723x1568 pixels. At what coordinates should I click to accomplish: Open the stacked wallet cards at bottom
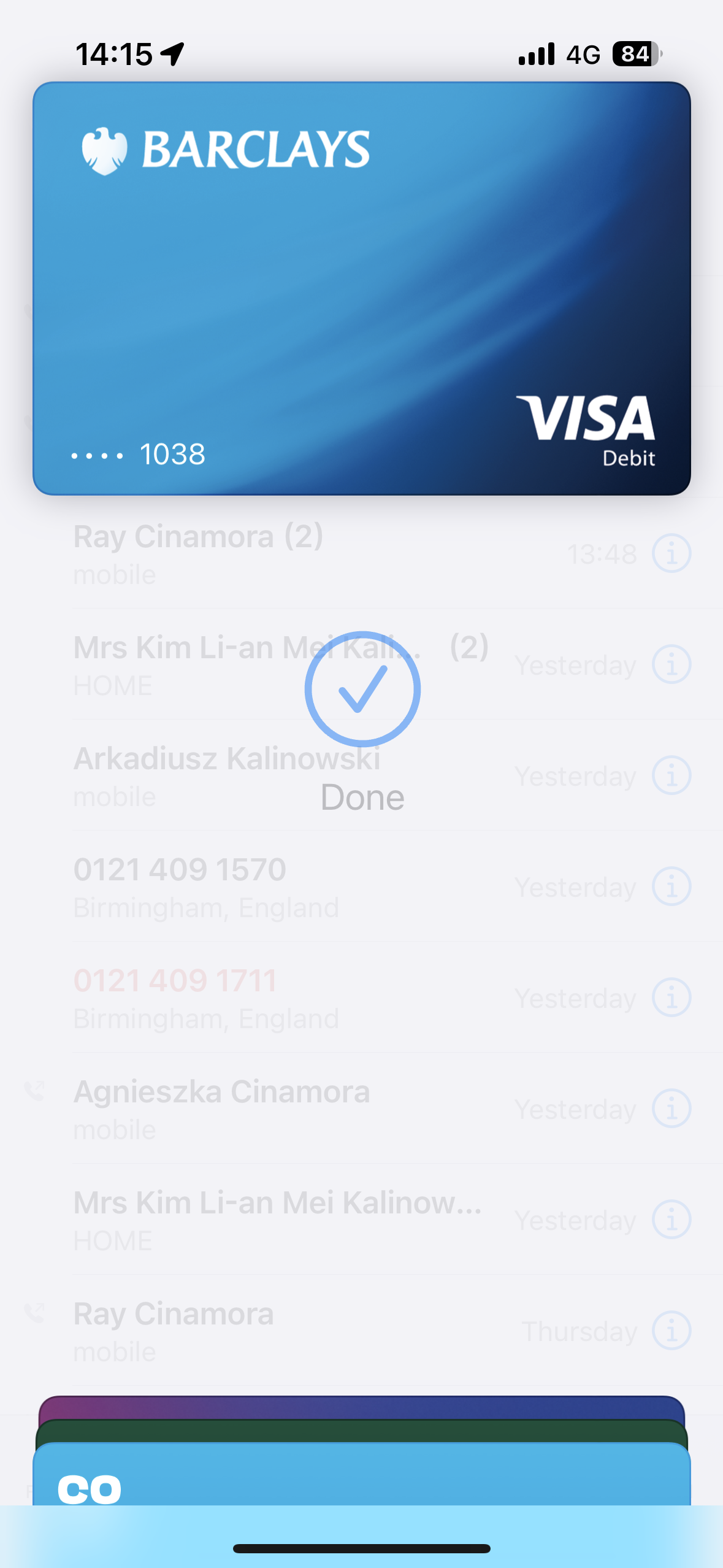tap(362, 1472)
